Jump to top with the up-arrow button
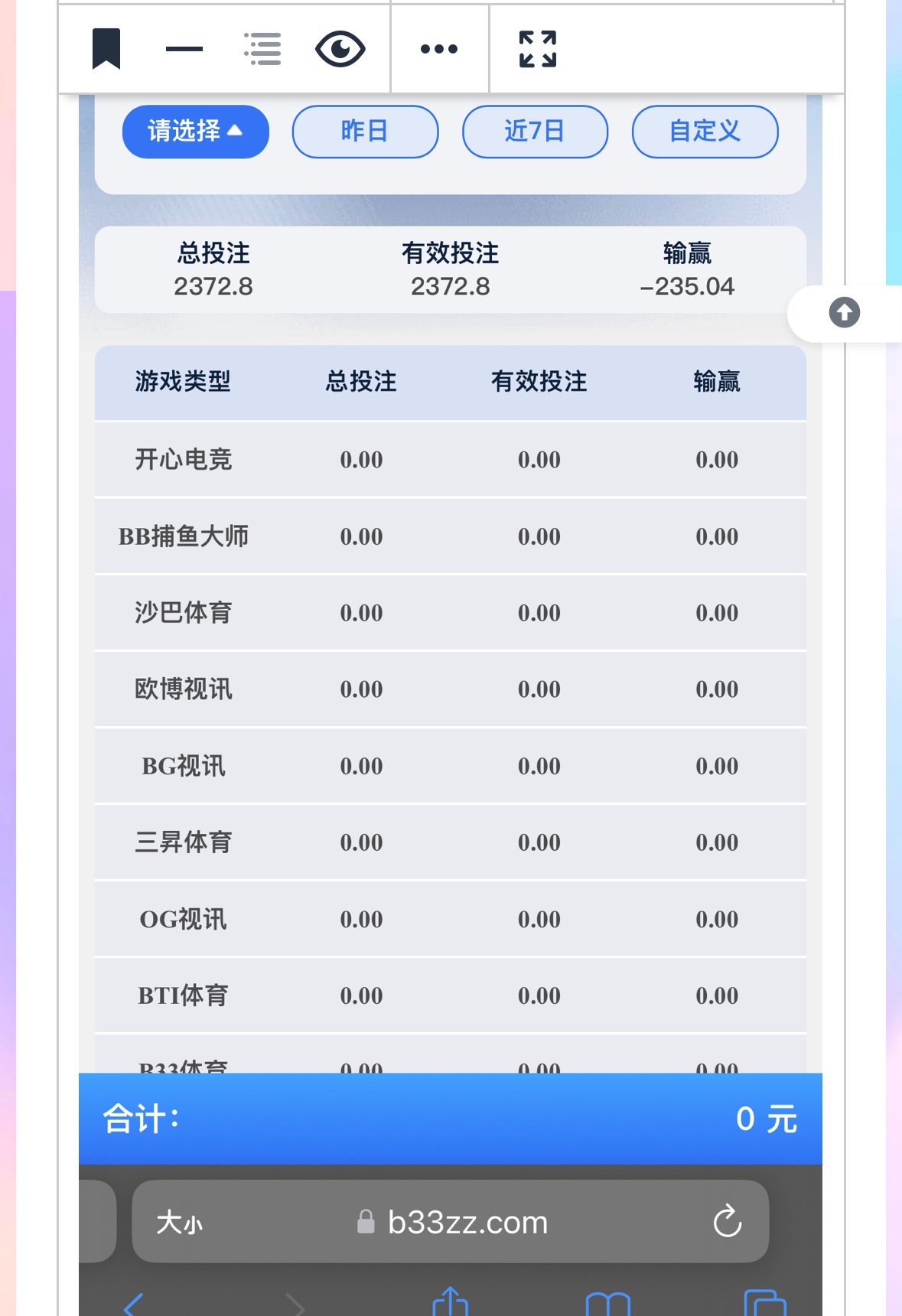Screen dimensions: 902x1316 [x=845, y=312]
